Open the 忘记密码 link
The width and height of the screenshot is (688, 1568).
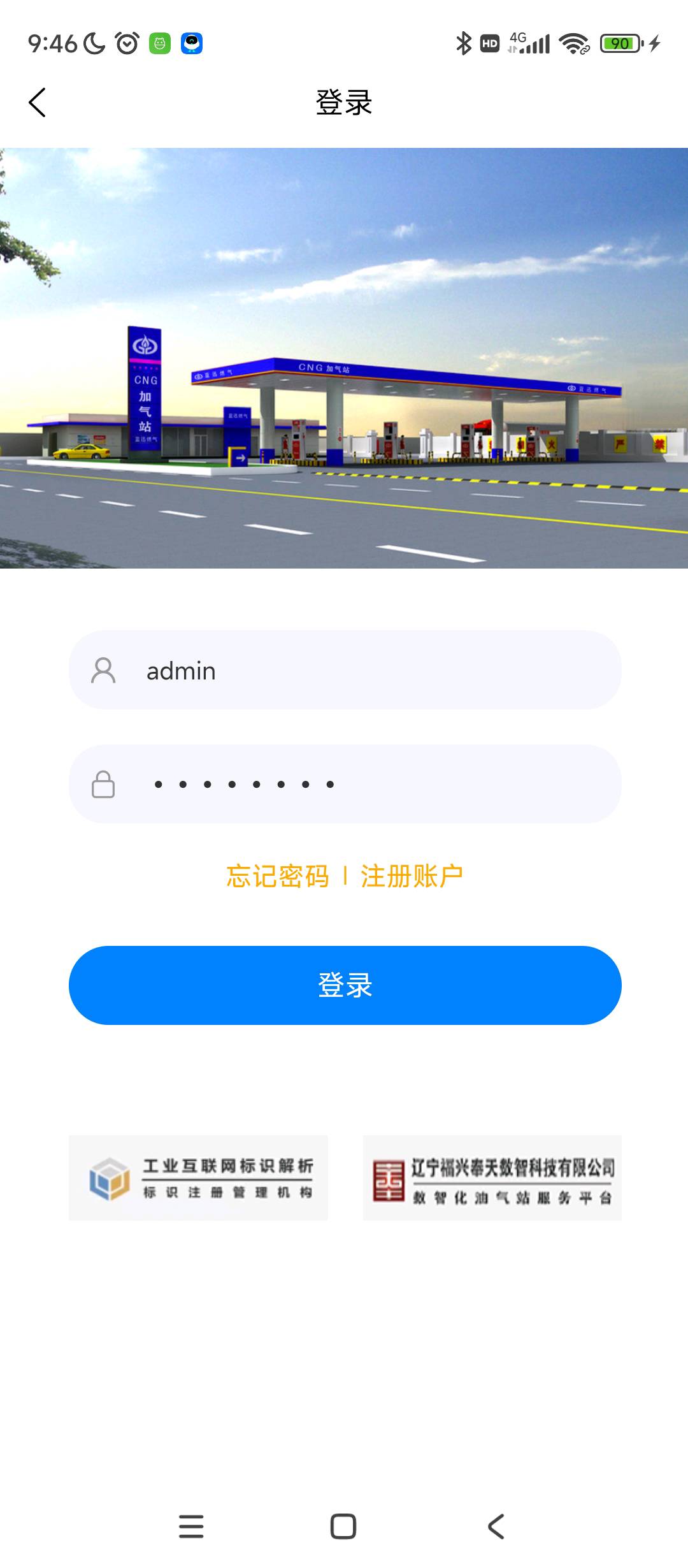278,876
